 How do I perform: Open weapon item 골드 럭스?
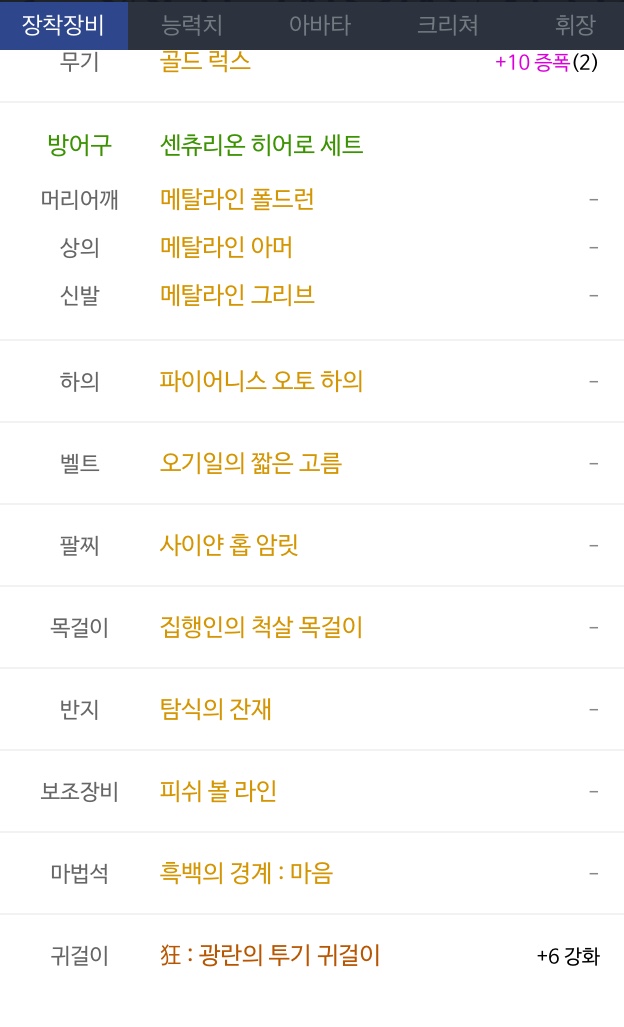click(x=205, y=62)
